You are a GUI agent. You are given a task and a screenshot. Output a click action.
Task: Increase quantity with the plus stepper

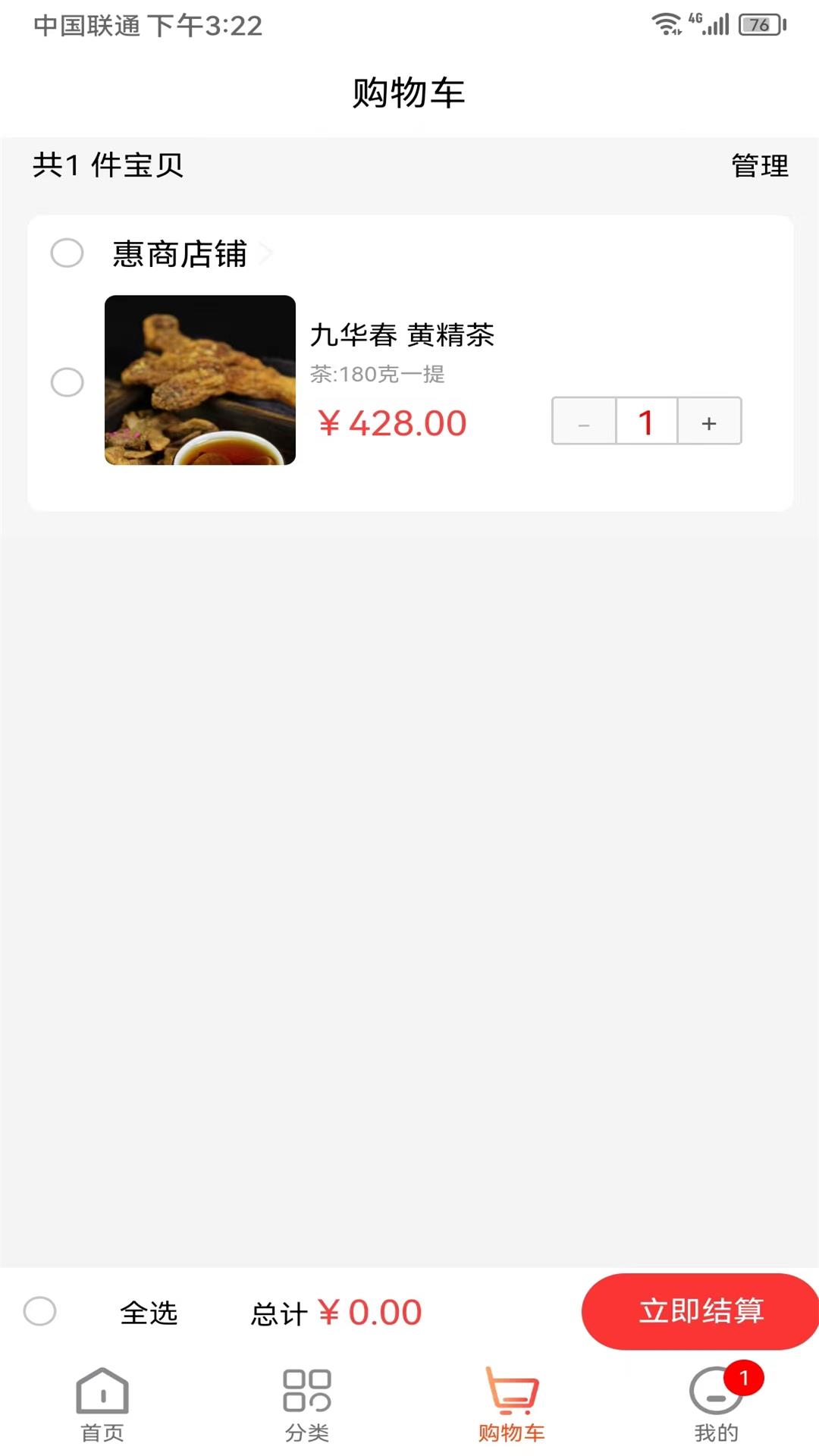[x=708, y=422]
